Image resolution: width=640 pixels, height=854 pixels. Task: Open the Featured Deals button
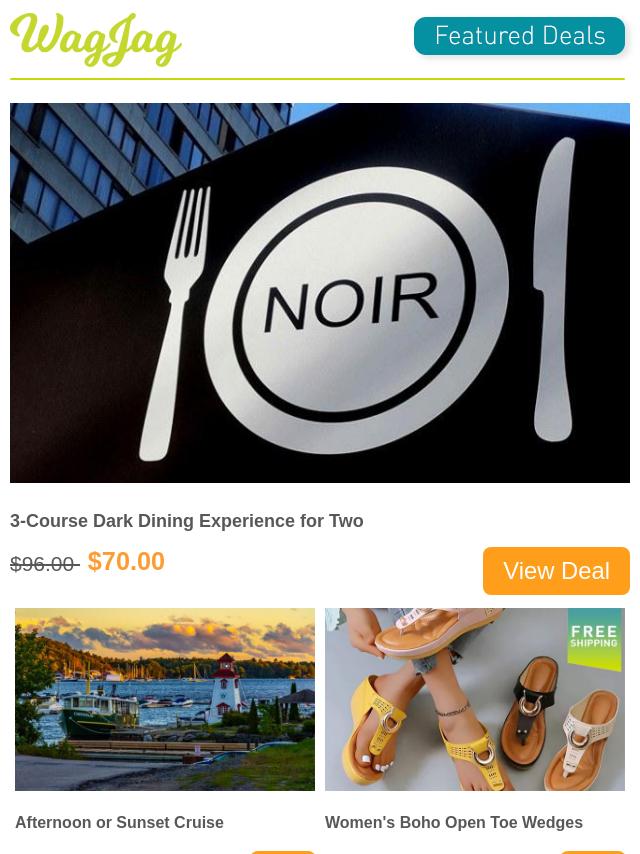pos(519,37)
